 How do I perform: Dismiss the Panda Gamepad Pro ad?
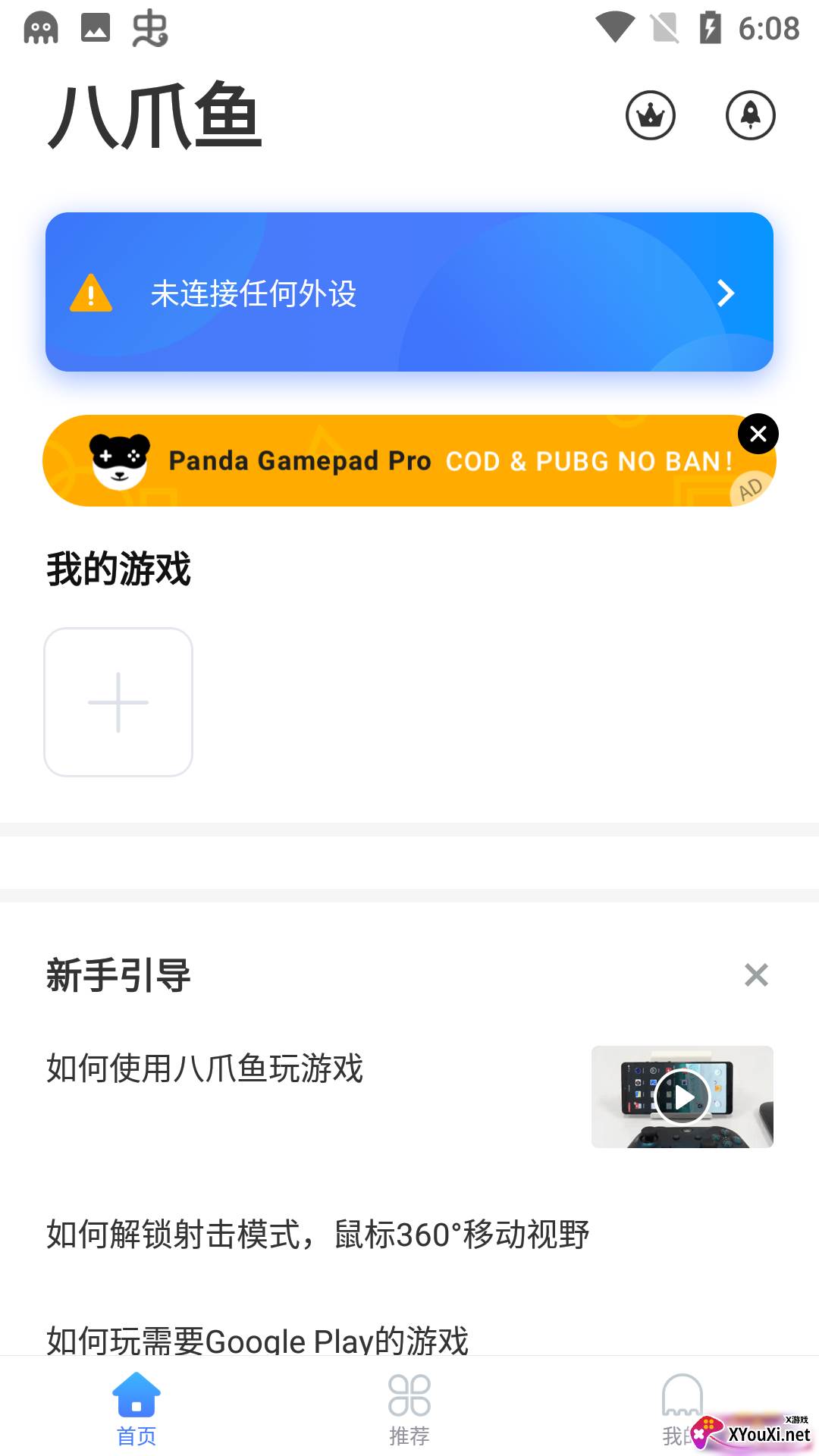[x=758, y=434]
